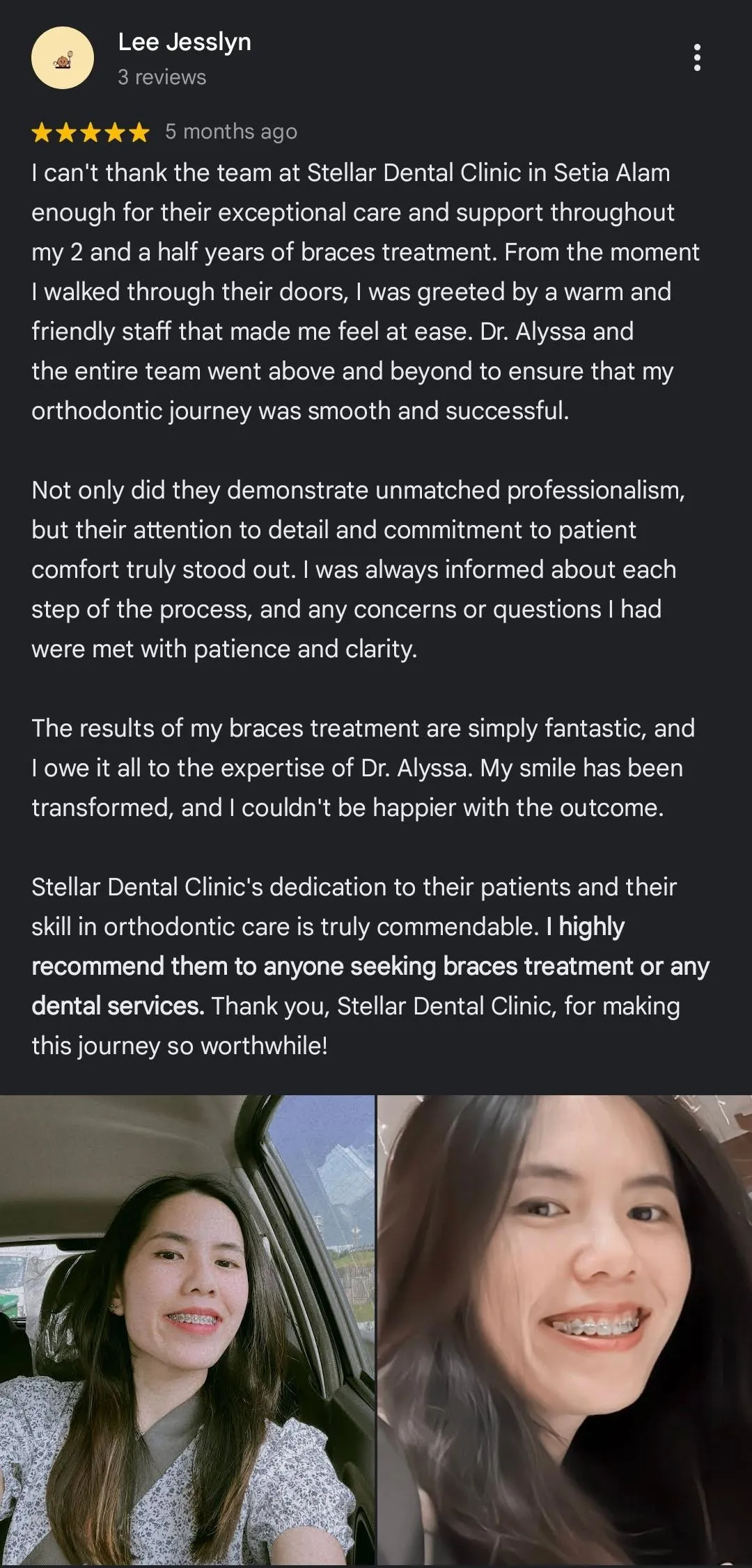View Lee Jesslyn's reviewer name link
Screen dimensions: 752x1568
point(185,42)
